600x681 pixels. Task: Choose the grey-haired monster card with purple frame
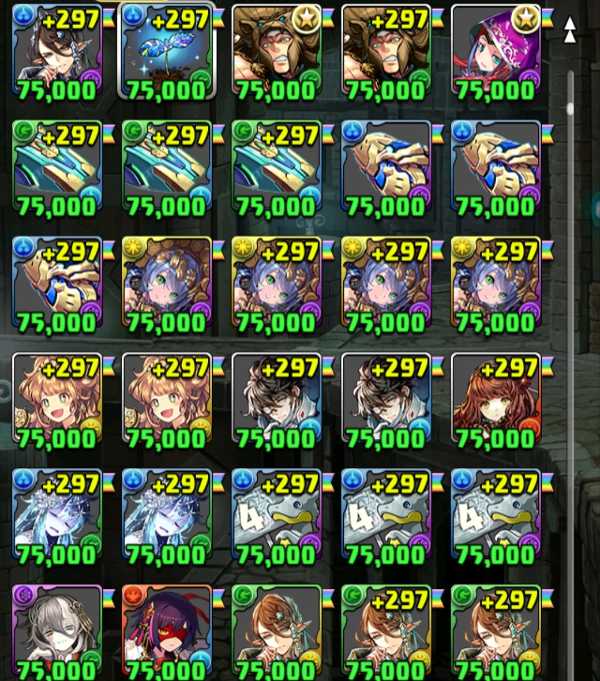tap(56, 632)
